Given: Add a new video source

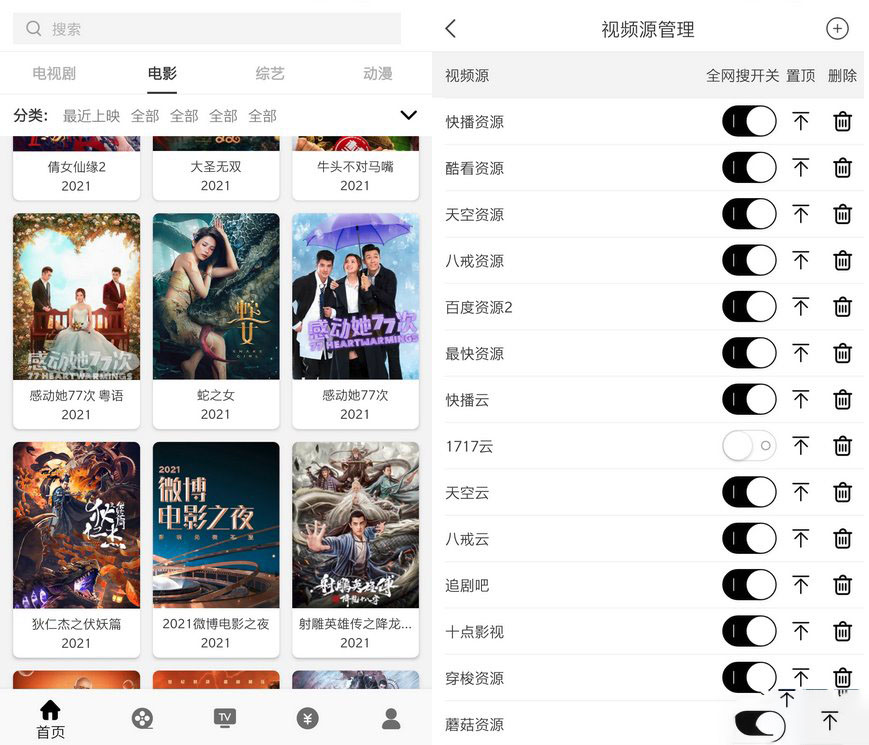Looking at the screenshot, I should 837,29.
